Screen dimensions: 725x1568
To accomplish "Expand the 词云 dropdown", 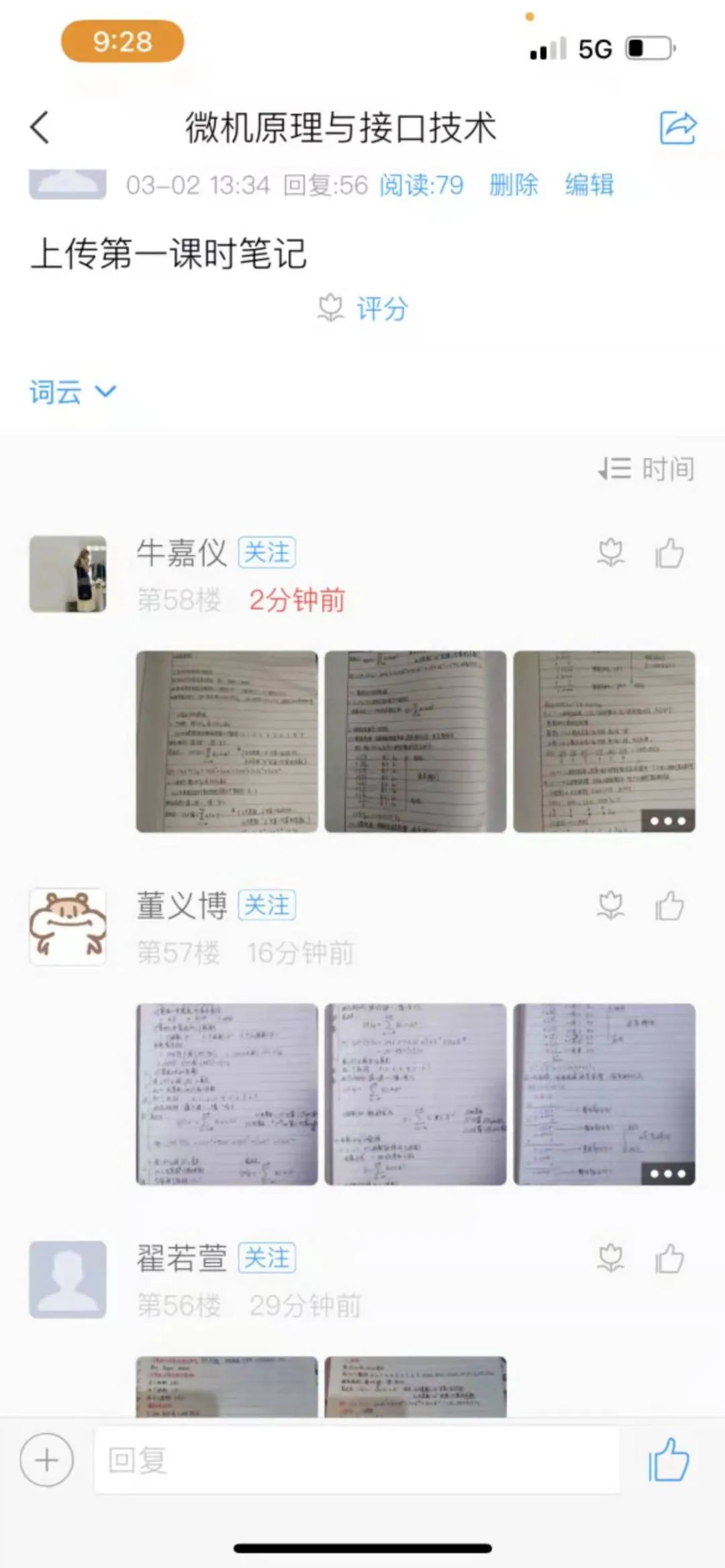I will pos(72,392).
